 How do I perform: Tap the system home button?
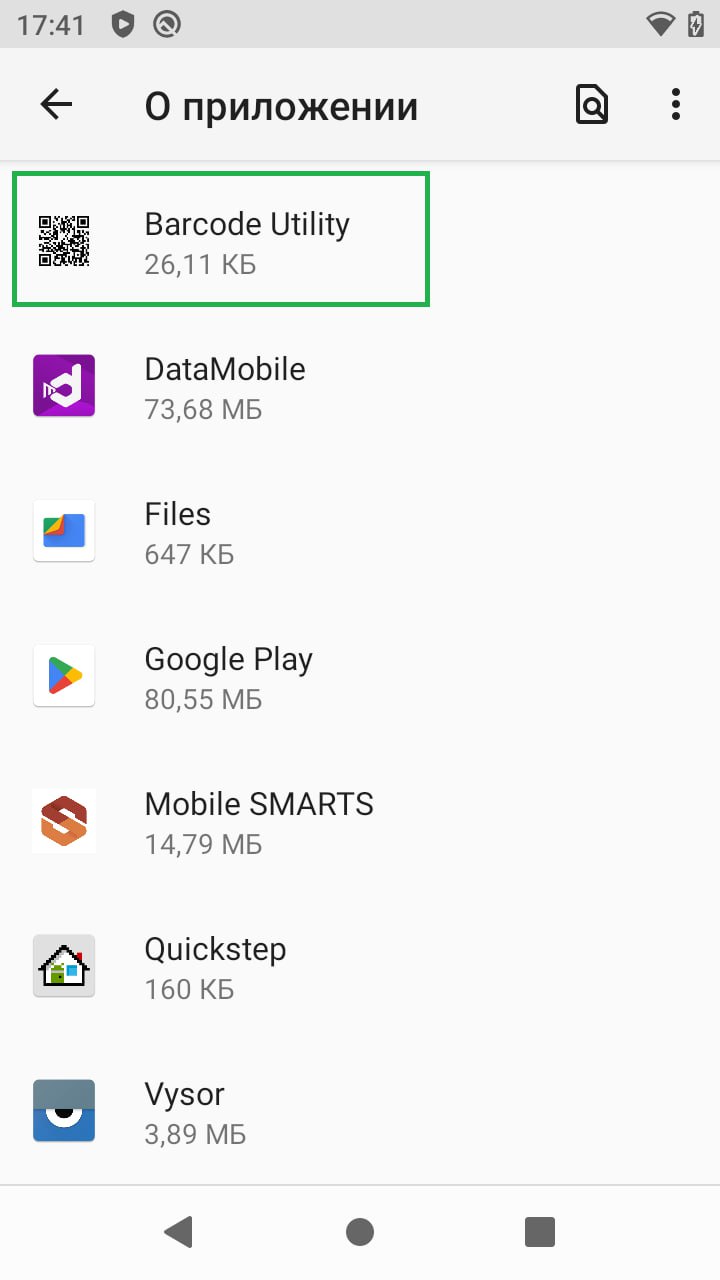tap(360, 1232)
